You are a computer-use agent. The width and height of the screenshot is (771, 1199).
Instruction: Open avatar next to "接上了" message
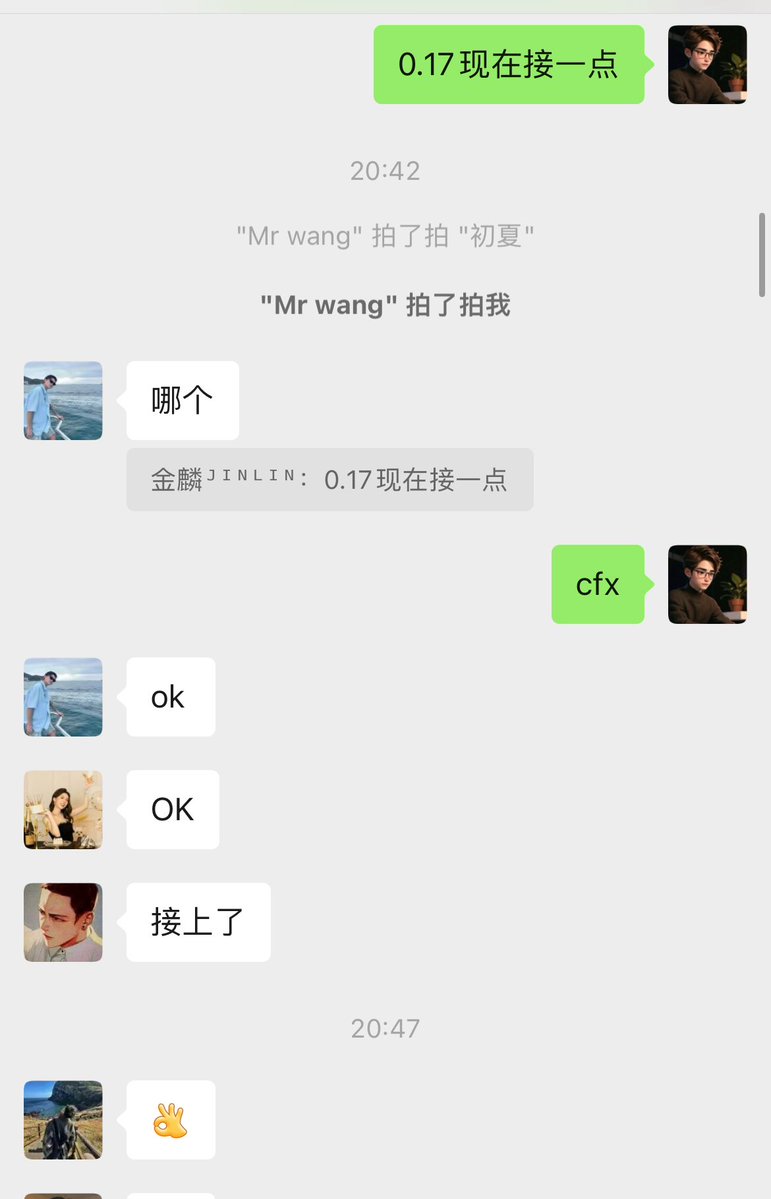click(63, 922)
